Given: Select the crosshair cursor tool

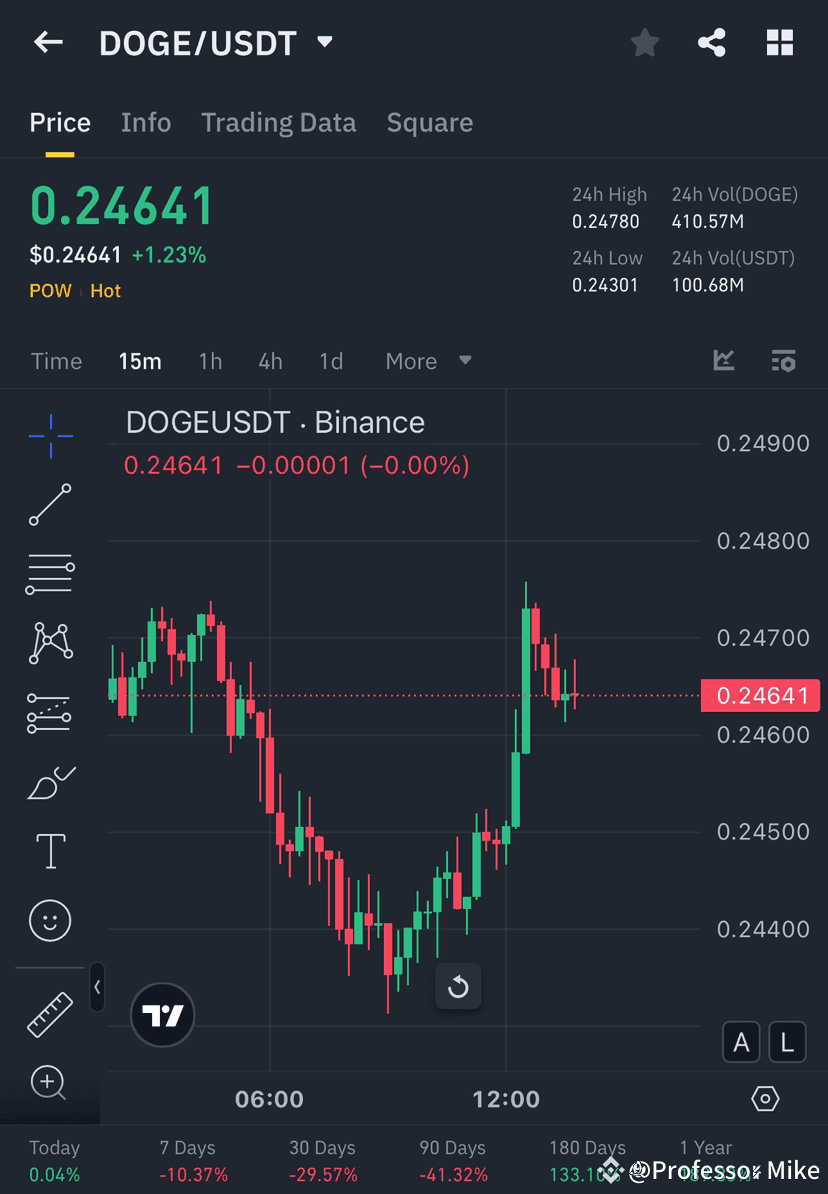Looking at the screenshot, I should pyautogui.click(x=50, y=435).
